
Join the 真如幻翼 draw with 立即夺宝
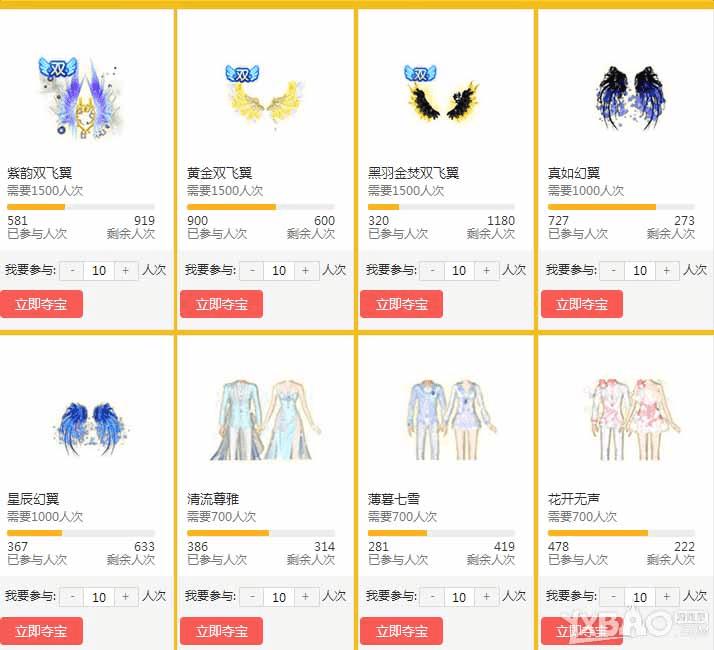tap(581, 304)
